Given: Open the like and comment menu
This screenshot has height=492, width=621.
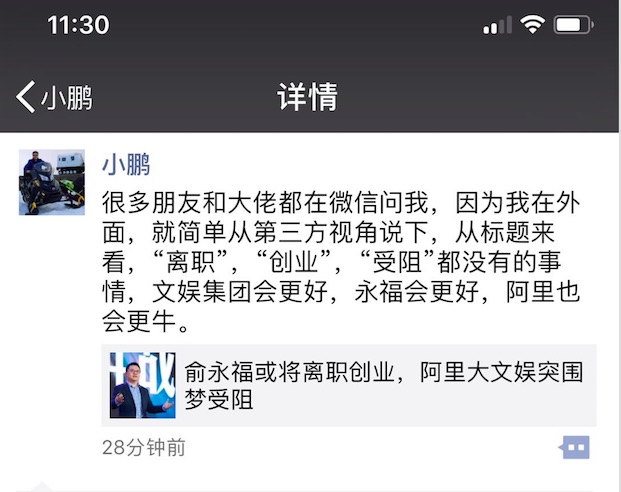Looking at the screenshot, I should (x=575, y=447).
